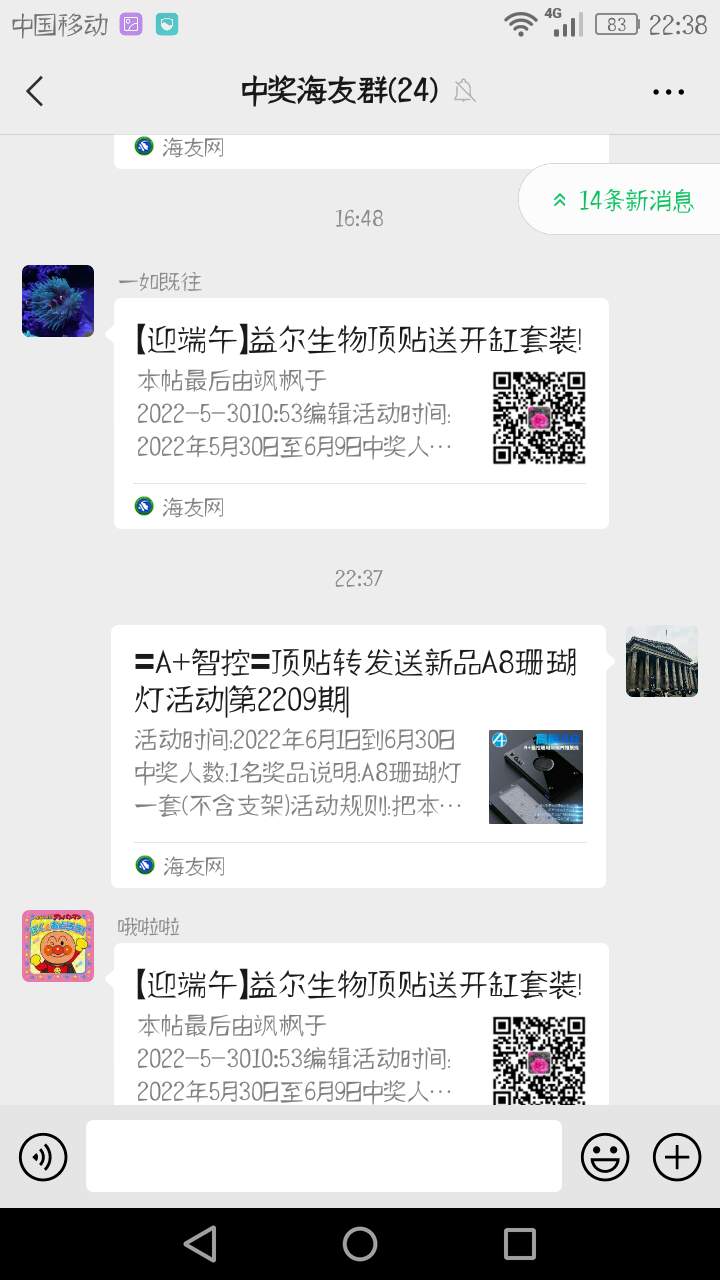This screenshot has height=1280, width=720.
Task: Open 哦啦啦's shared 益尔生物 post card
Action: [x=360, y=1025]
